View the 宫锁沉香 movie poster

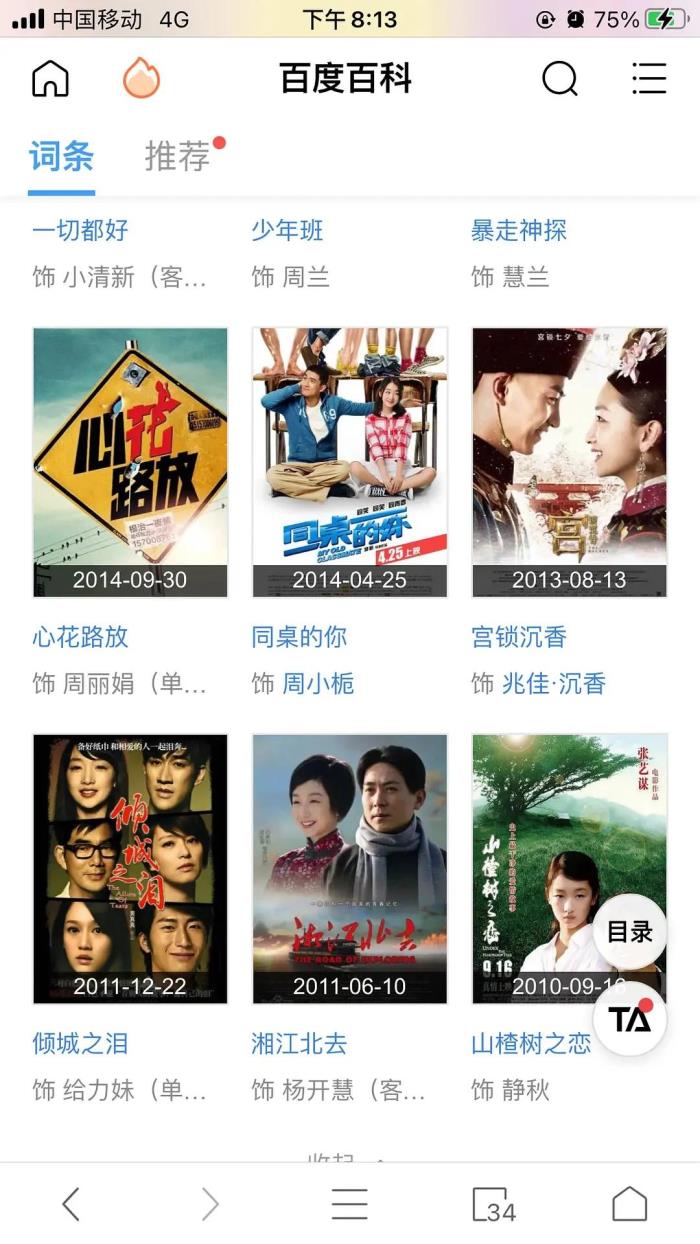[x=569, y=462]
